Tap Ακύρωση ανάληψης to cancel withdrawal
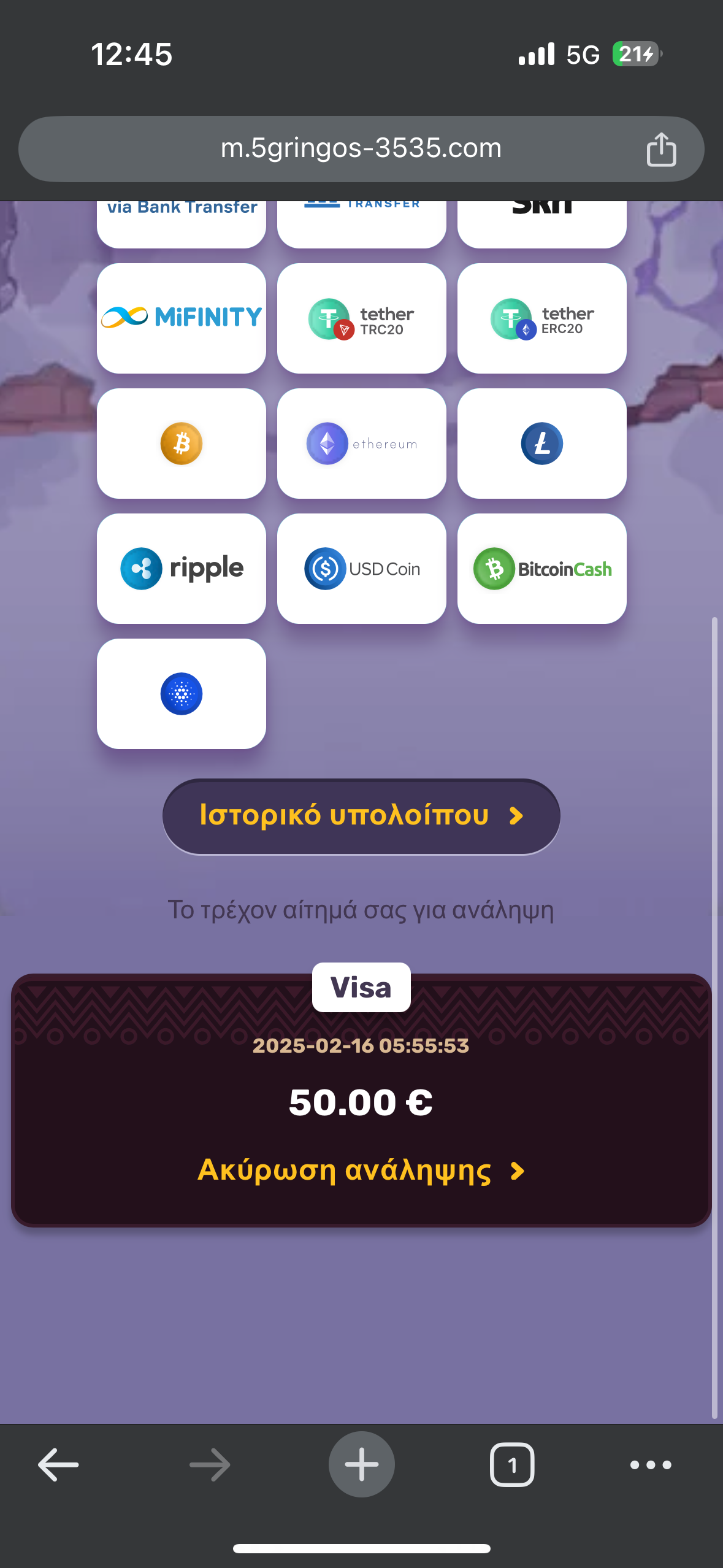The width and height of the screenshot is (723, 1568). 361,1170
